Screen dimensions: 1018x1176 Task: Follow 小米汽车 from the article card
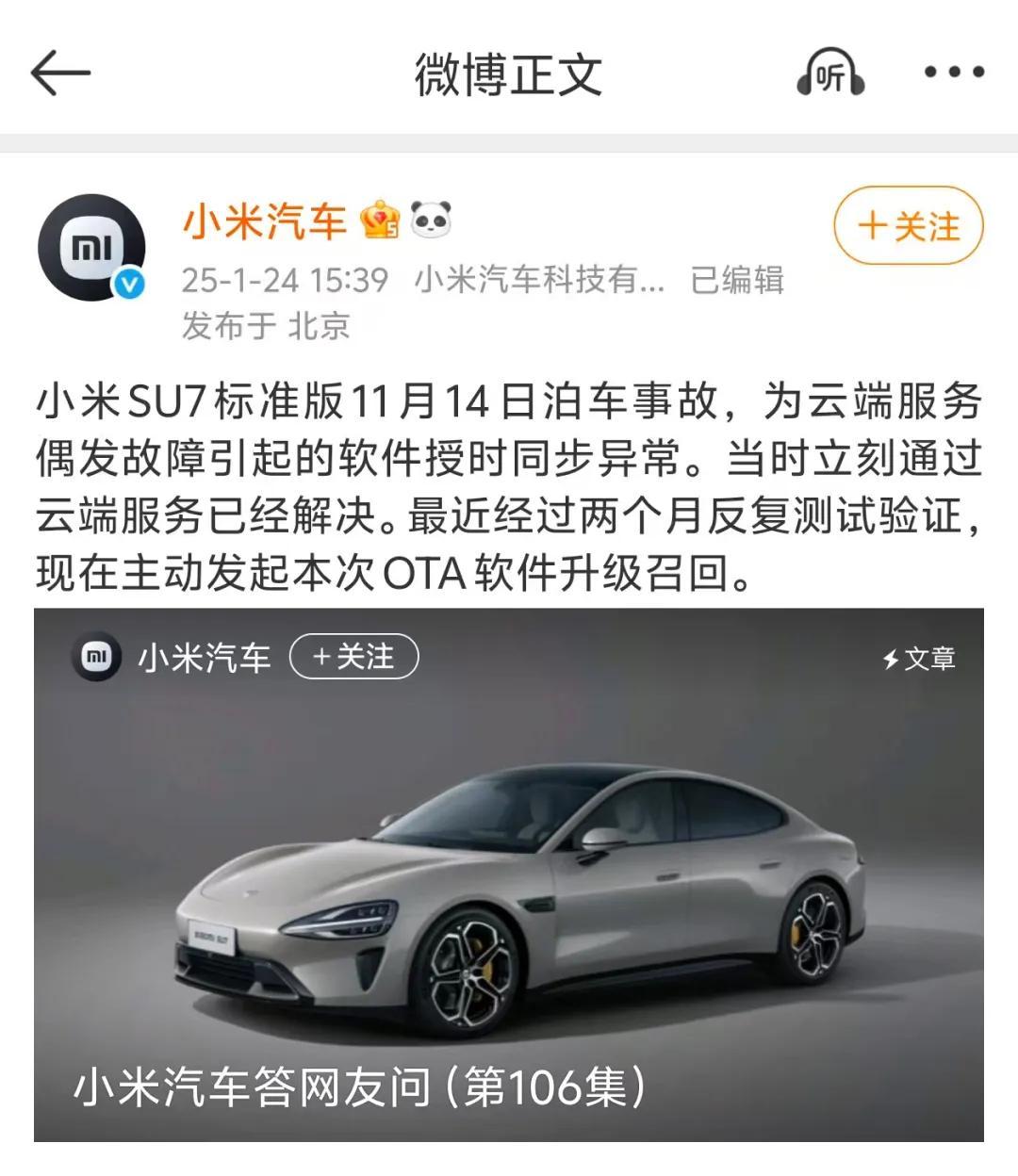(x=353, y=657)
